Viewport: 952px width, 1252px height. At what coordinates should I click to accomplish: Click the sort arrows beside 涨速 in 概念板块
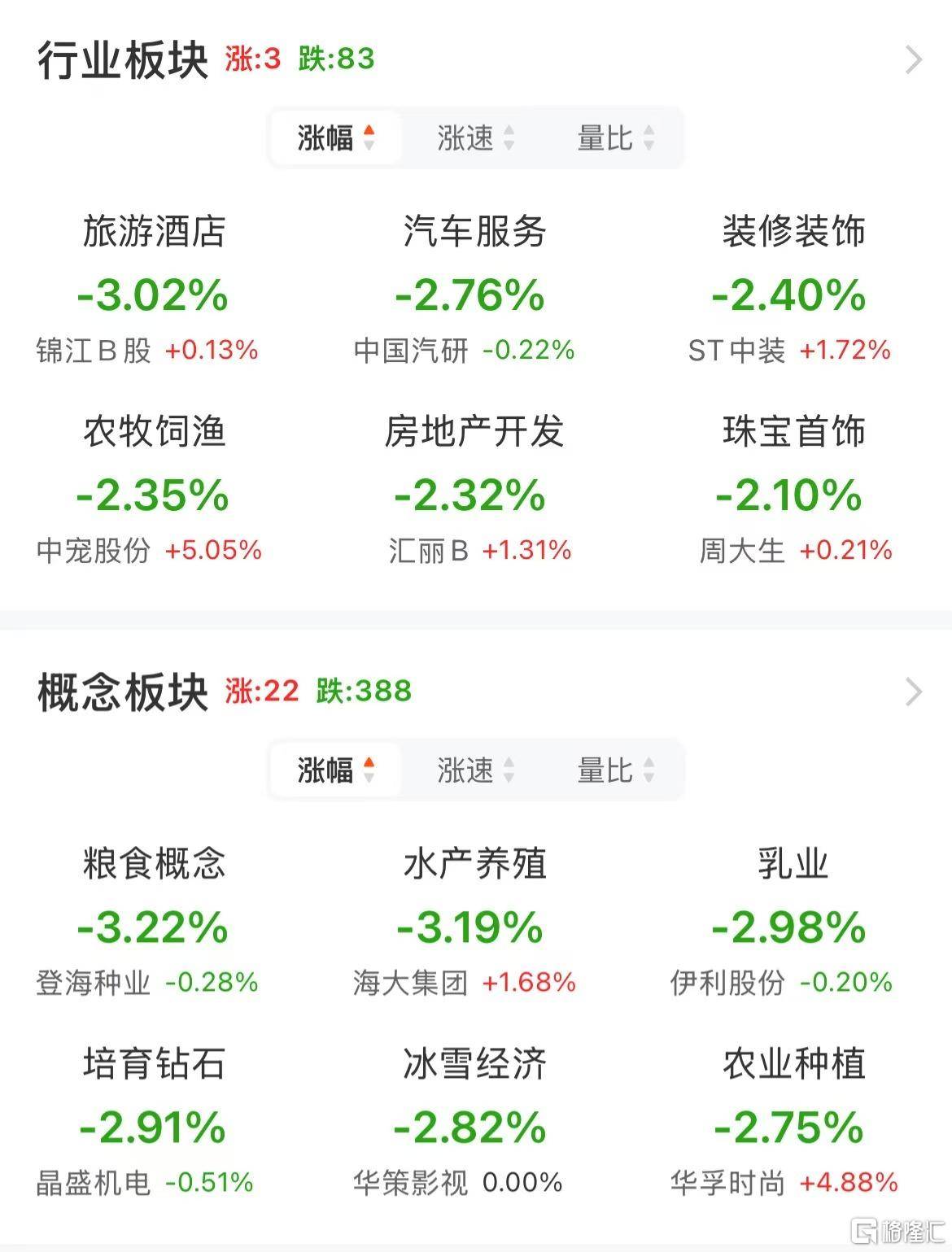510,770
